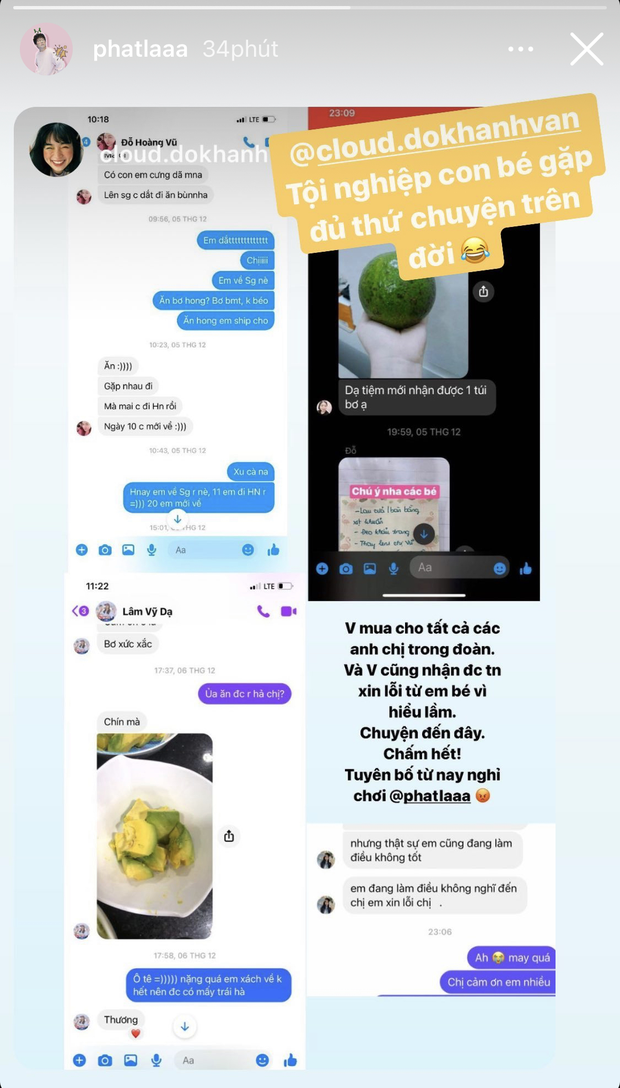Open the story overflow menu
Viewport: 620px width, 1088px height.
tap(521, 49)
